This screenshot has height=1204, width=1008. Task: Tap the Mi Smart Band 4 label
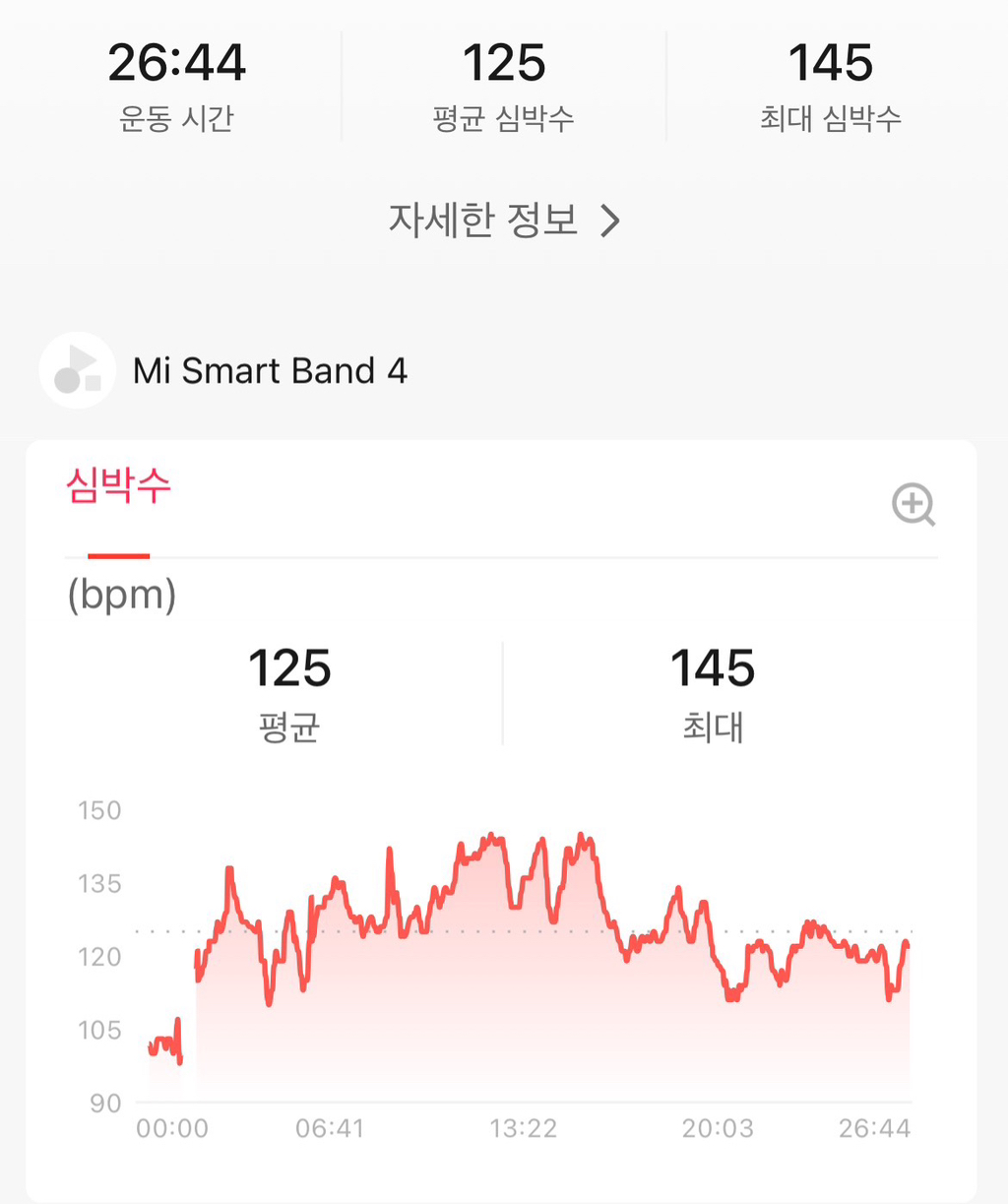point(269,370)
